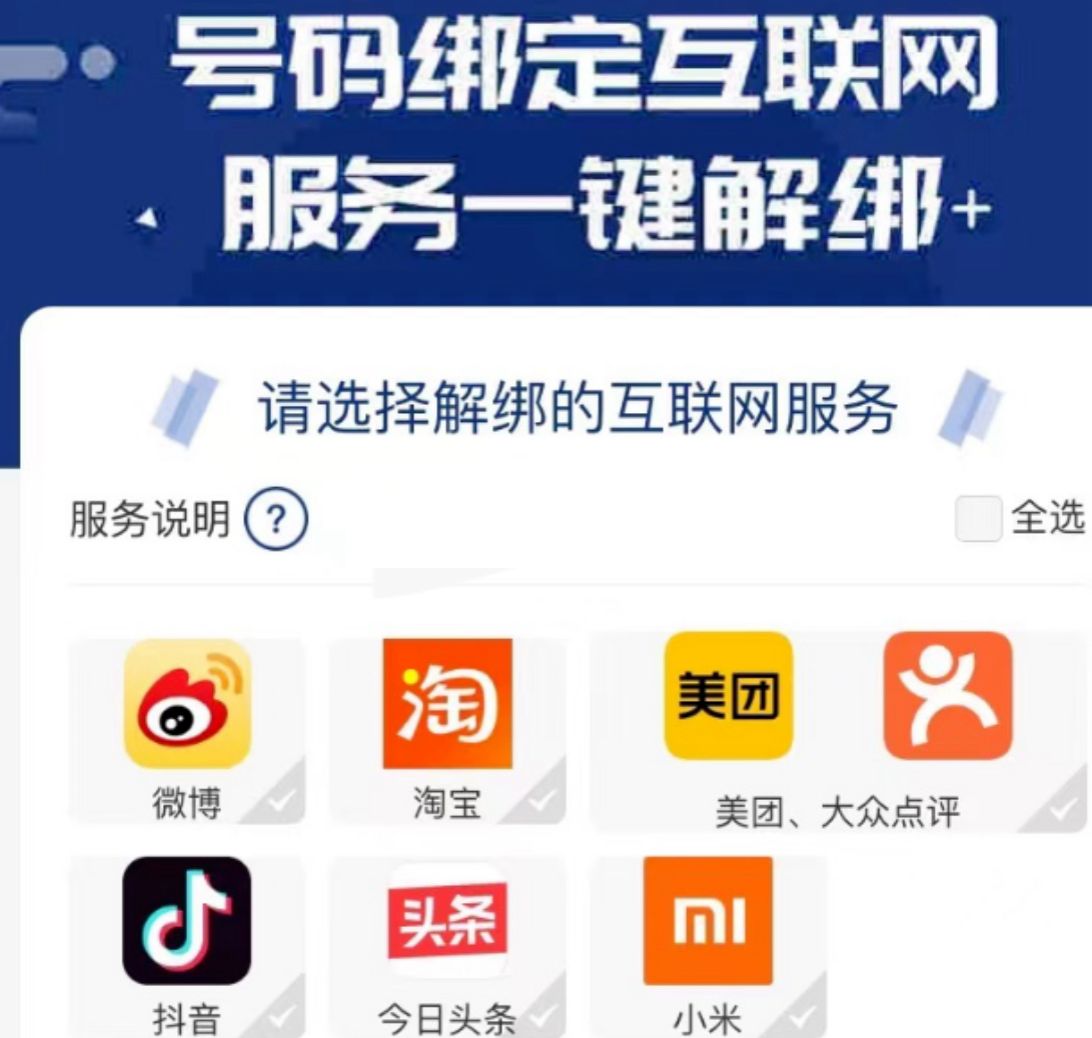
Task: Pick the 今日头条 service tile
Action: (447, 947)
